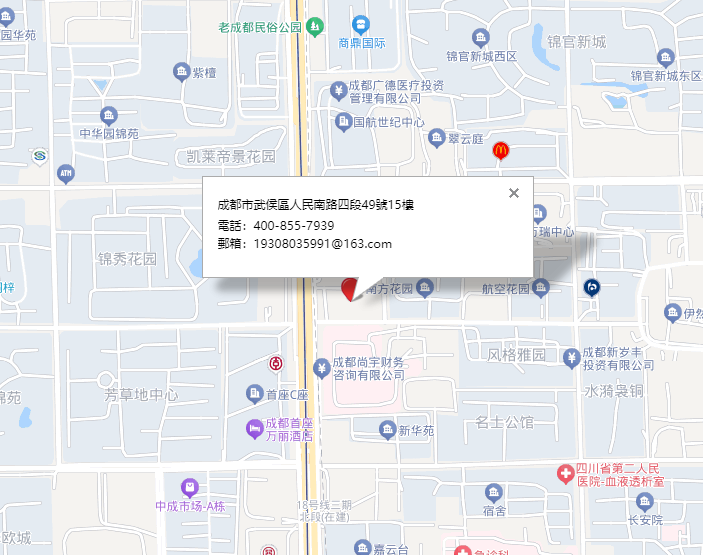Select the 翠云庭 residence marker
This screenshot has width=705, height=555.
point(436,138)
